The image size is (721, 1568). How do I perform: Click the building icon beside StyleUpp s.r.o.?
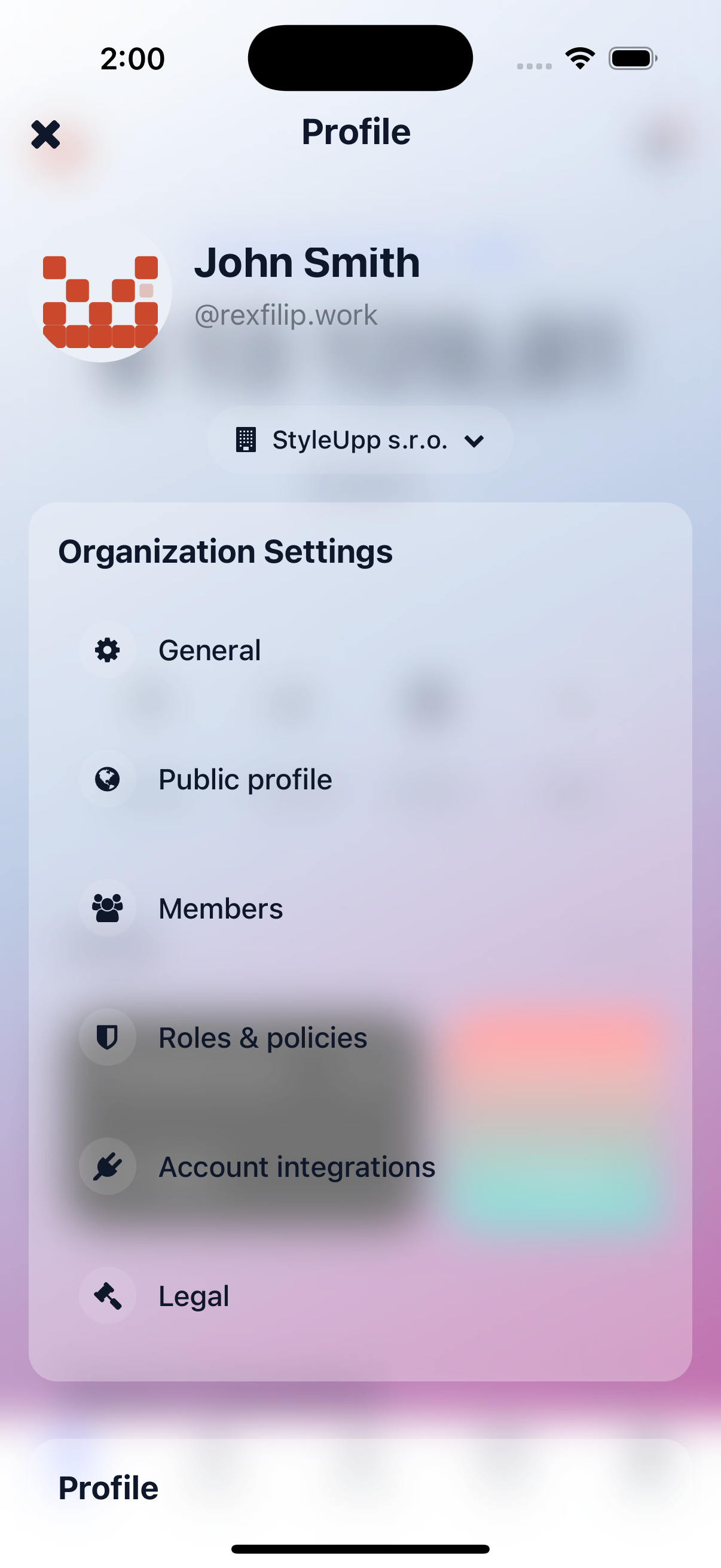[247, 440]
